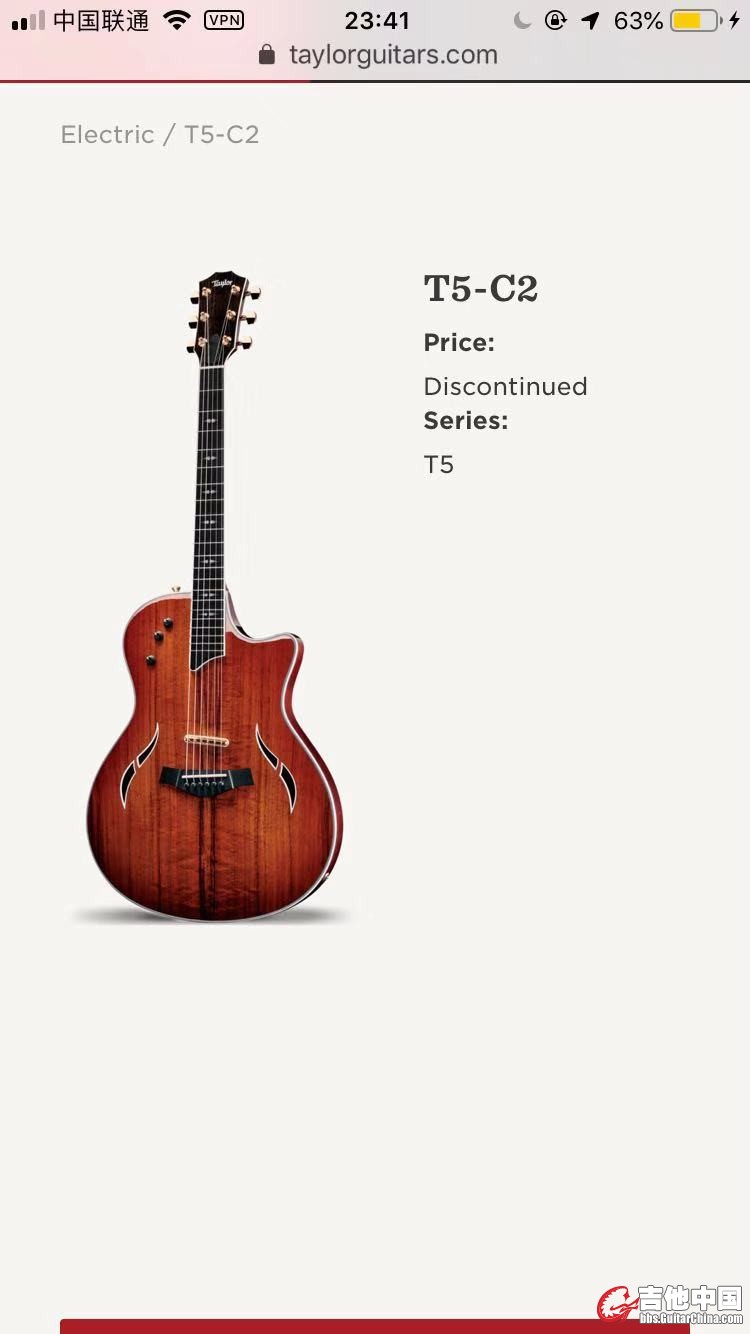Tap the taylorguitars.com address bar
Viewport: 750px width, 1334px height.
tap(391, 55)
